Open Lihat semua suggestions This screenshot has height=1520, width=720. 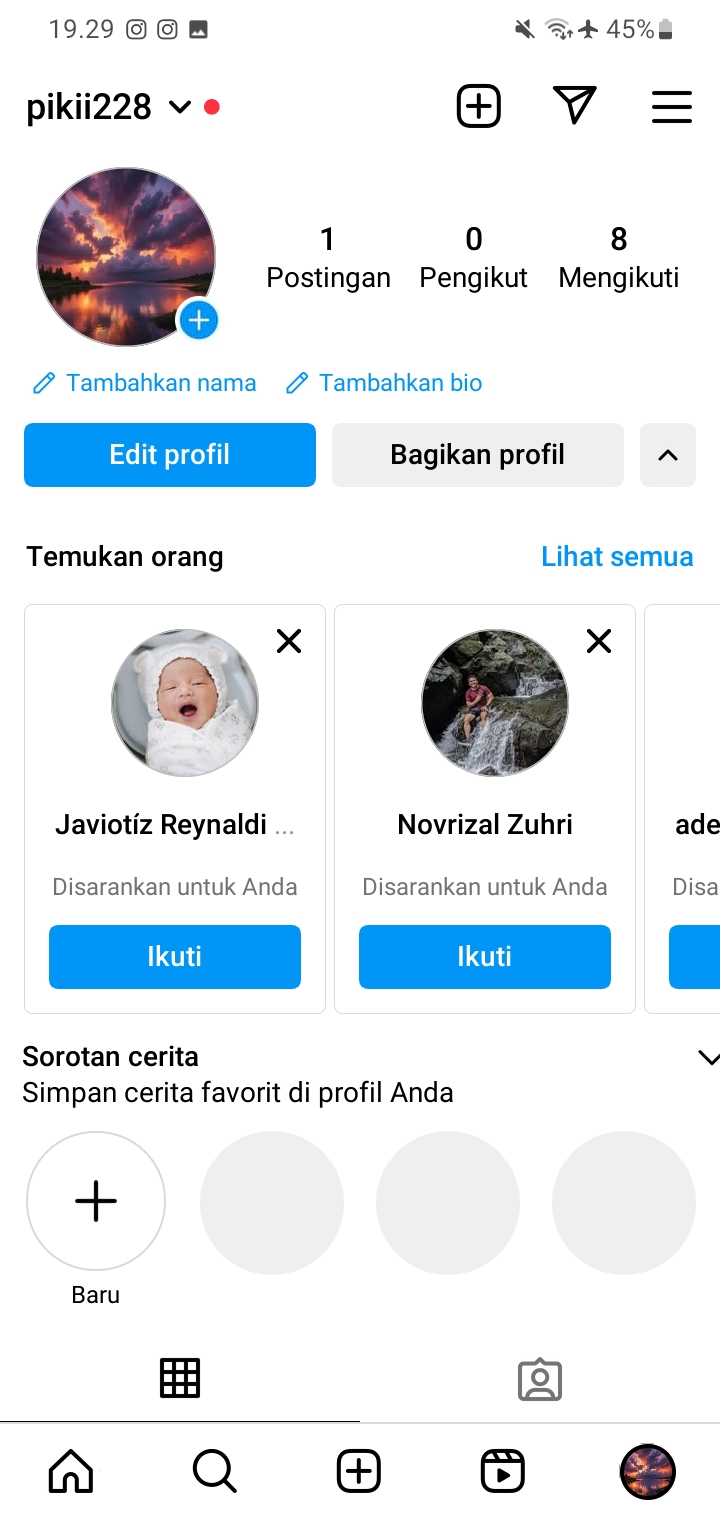click(x=617, y=556)
